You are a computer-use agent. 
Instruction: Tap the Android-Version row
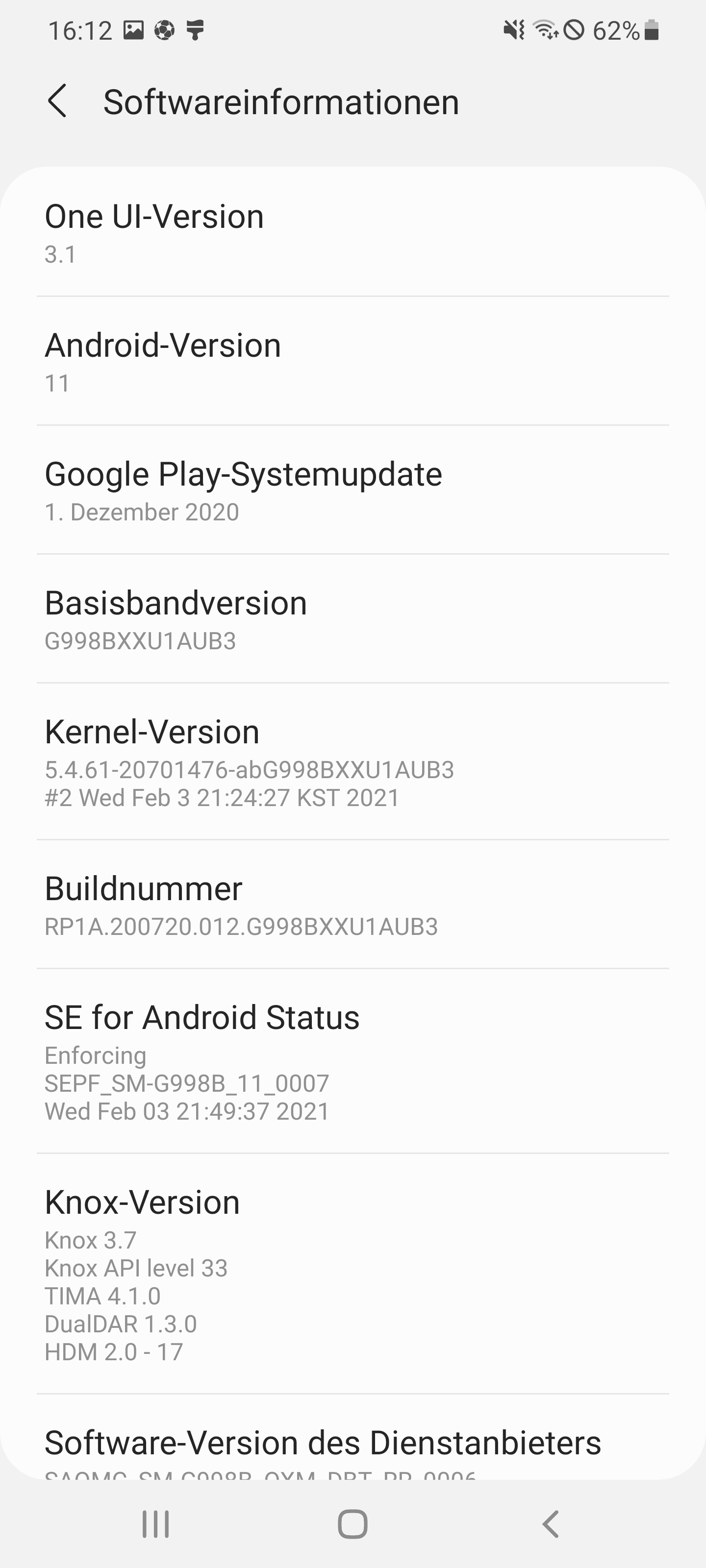353,362
